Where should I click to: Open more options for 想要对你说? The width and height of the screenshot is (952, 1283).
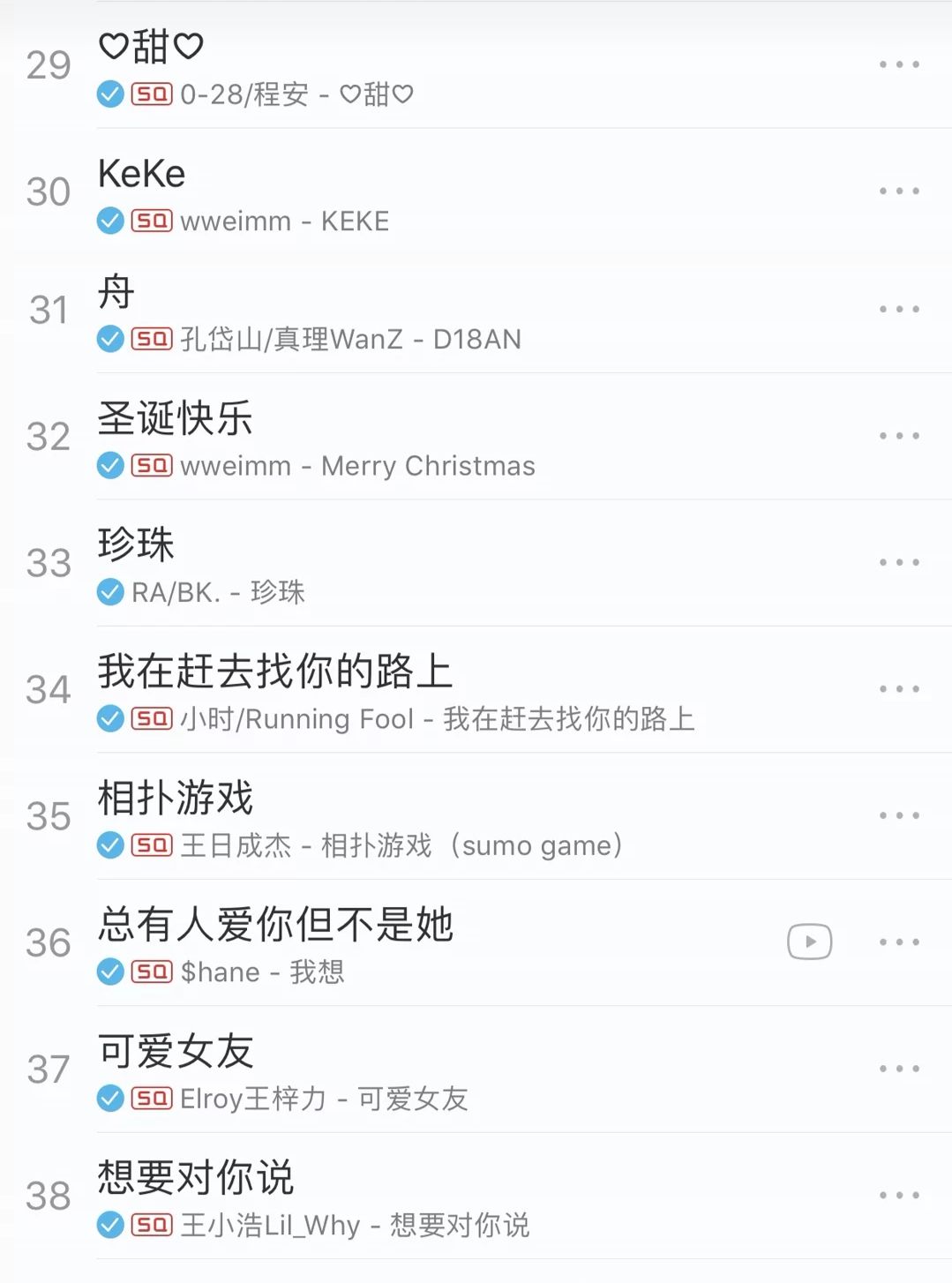[899, 1196]
